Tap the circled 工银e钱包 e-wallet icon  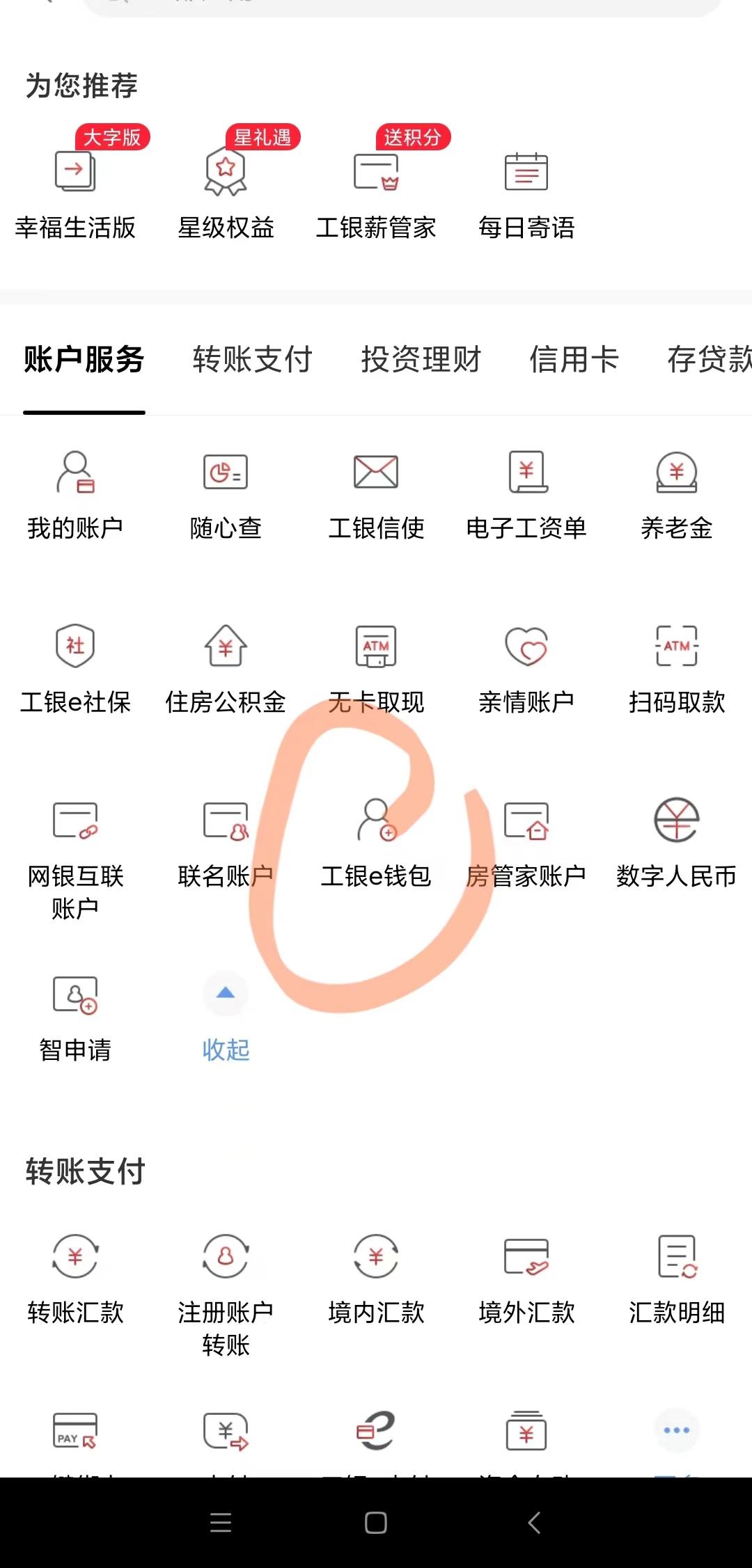coord(376,842)
